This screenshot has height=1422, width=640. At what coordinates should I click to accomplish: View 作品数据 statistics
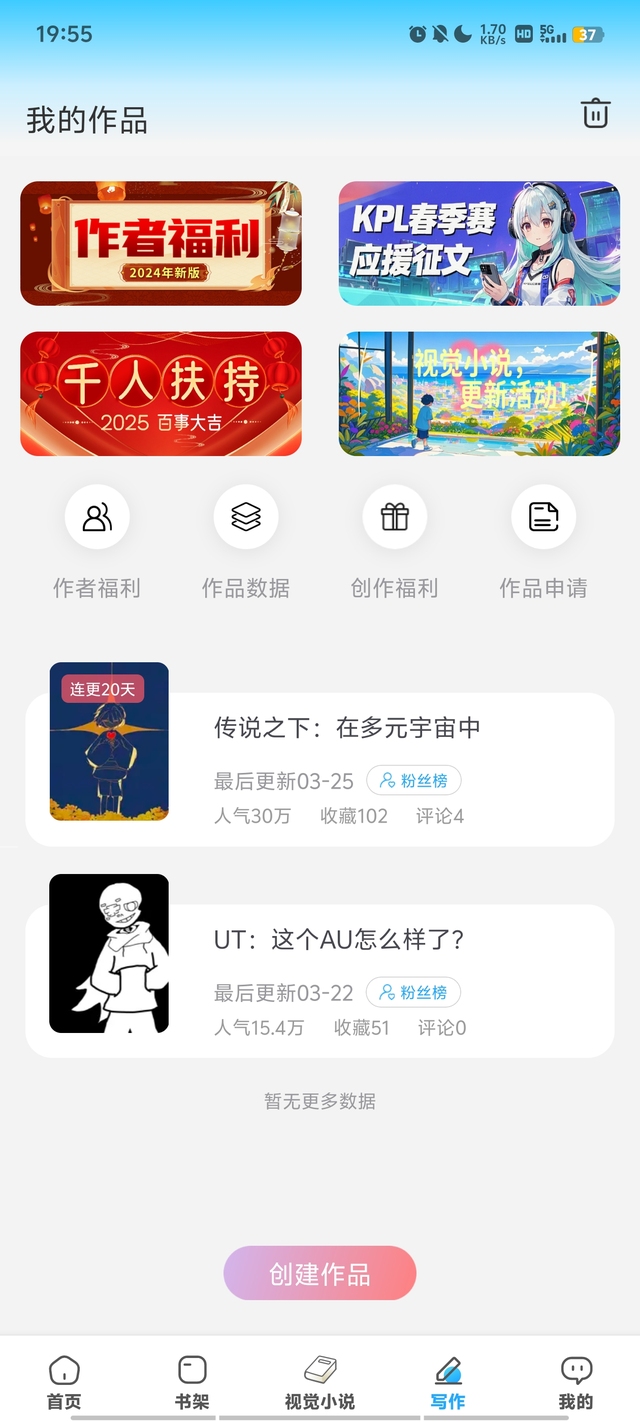[246, 517]
